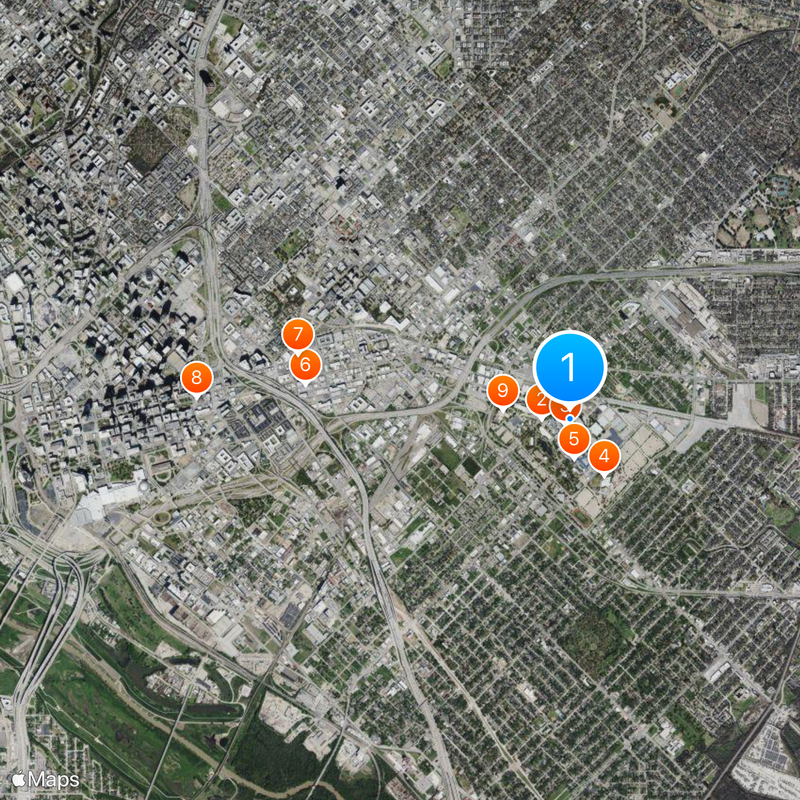The height and width of the screenshot is (800, 800).
Task: Pick the pin numbered 9
Action: tap(503, 391)
